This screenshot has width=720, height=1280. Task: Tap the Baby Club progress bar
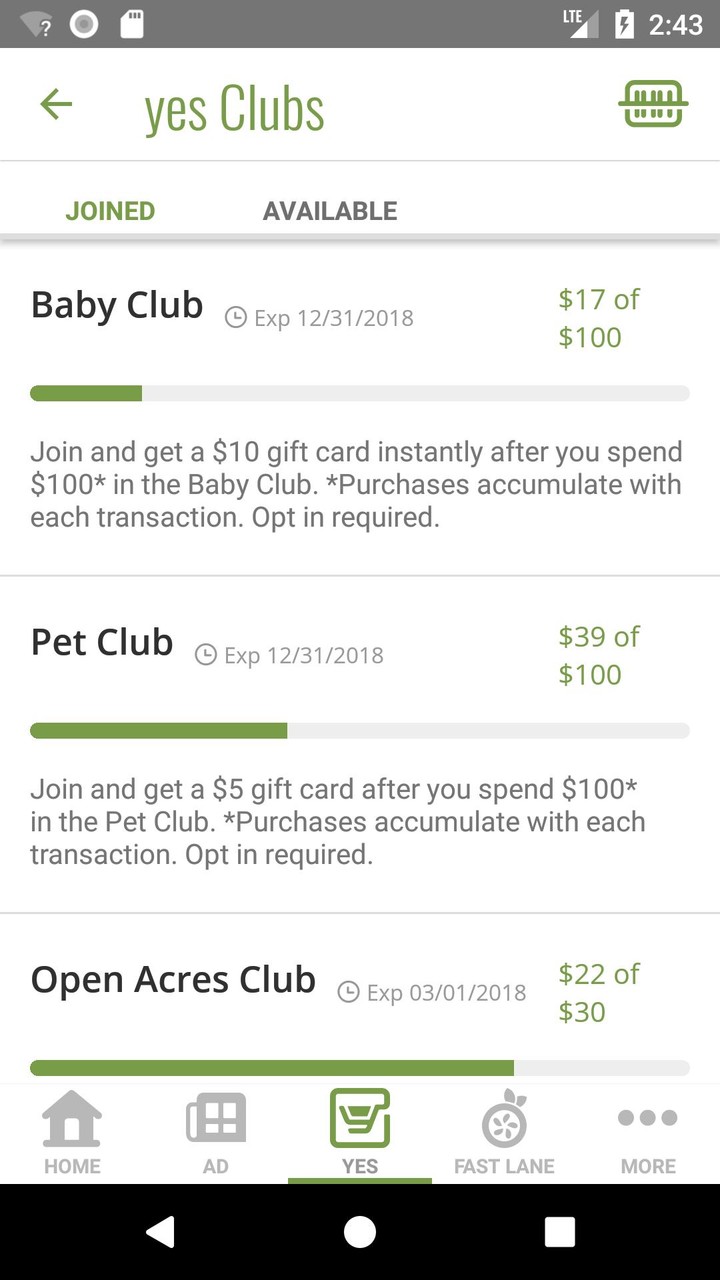(360, 392)
